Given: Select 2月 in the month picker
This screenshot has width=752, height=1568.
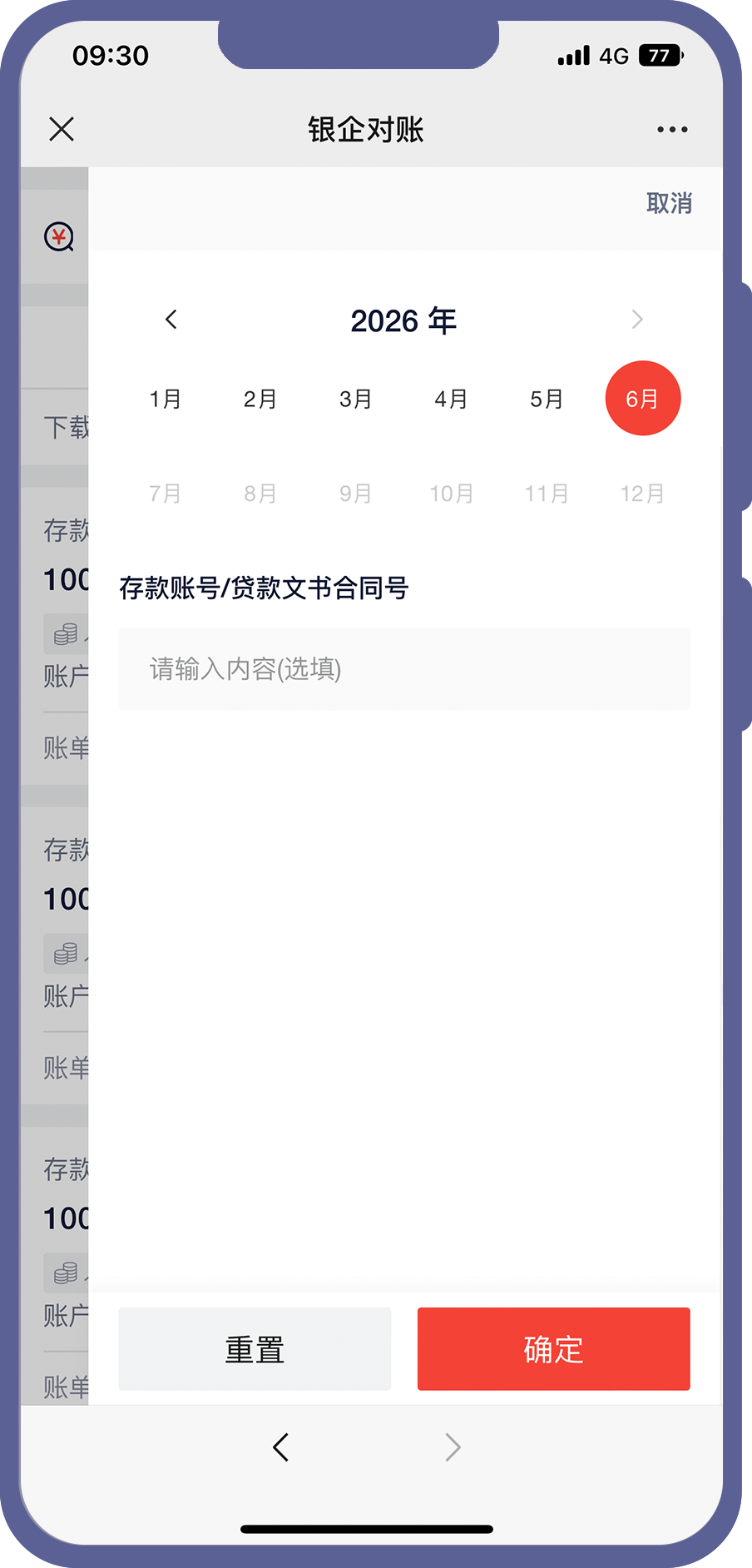Looking at the screenshot, I should point(260,399).
